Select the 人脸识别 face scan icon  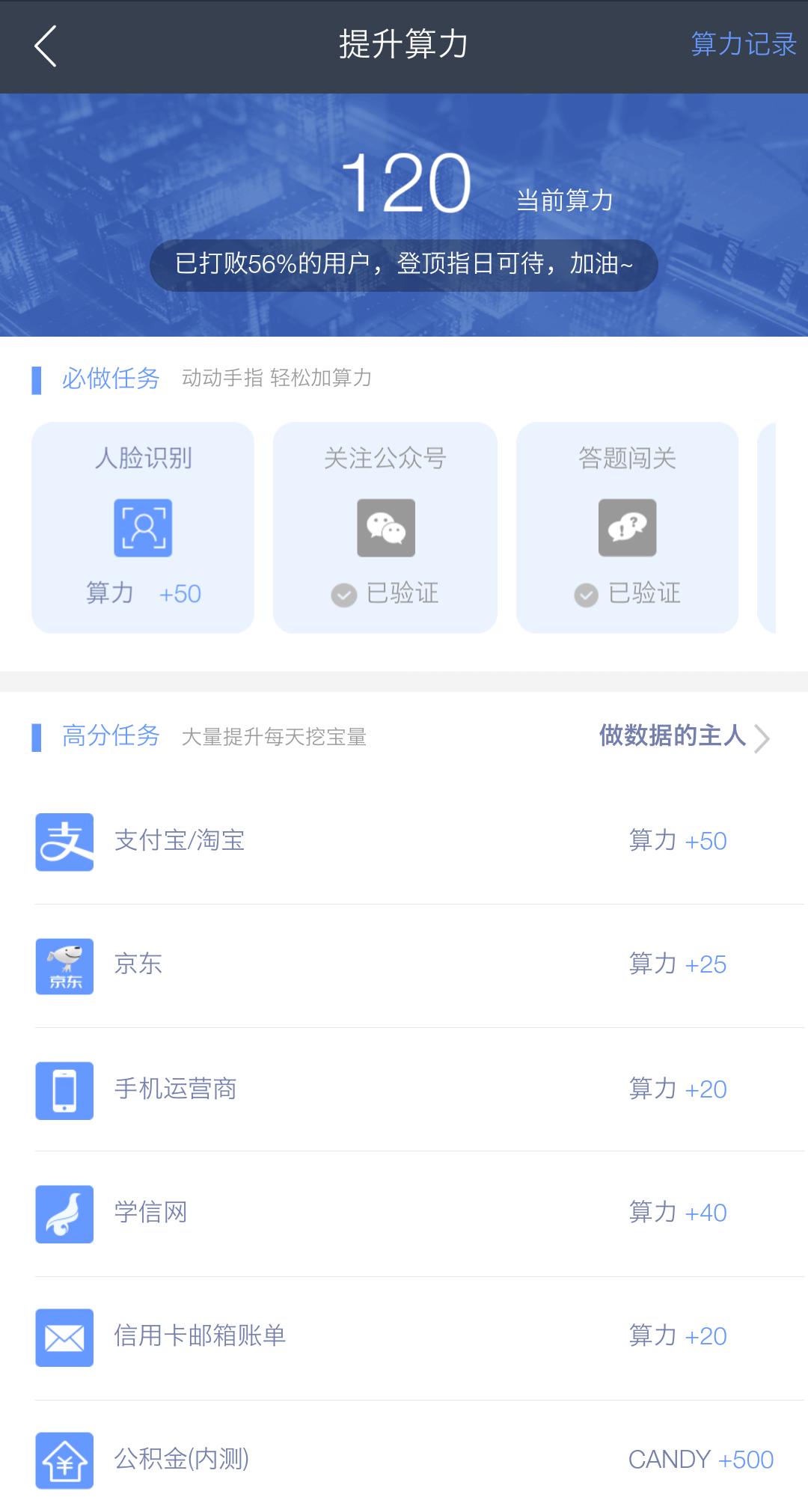[x=142, y=528]
